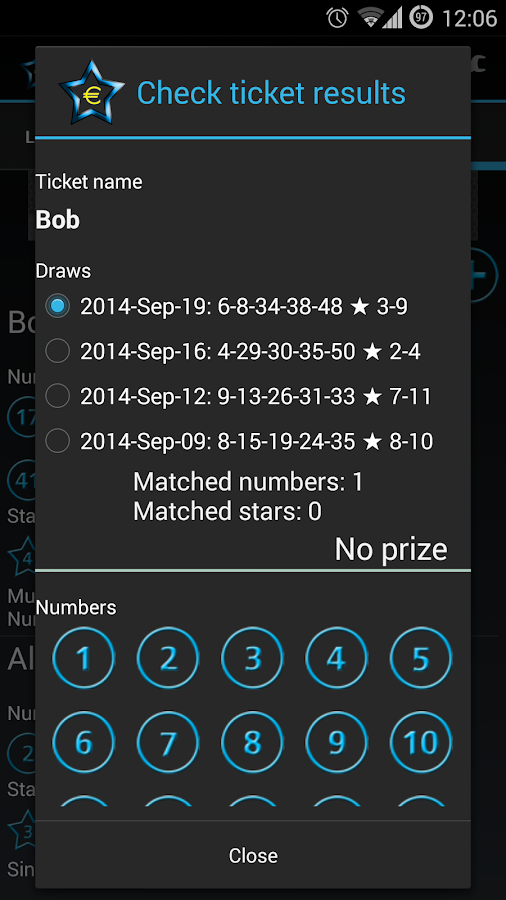Tap number ball 8
The image size is (506, 900).
[x=252, y=743]
